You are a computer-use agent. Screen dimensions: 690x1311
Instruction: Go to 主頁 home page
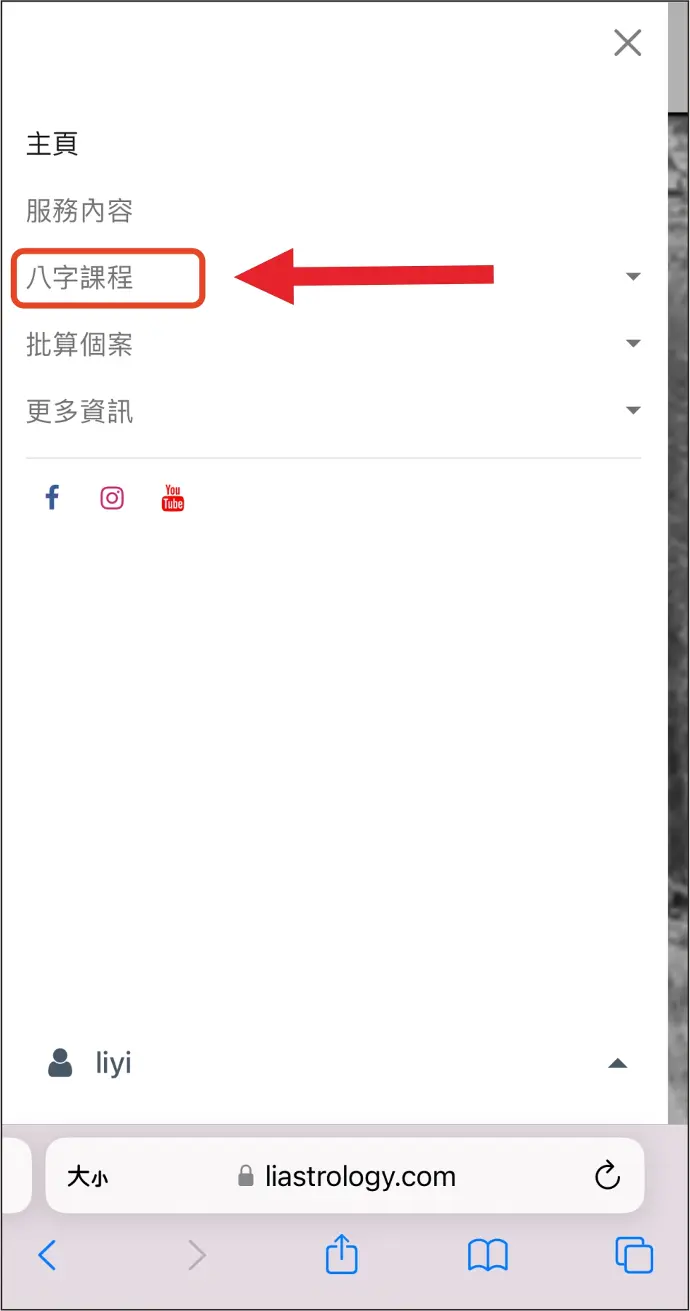point(52,144)
